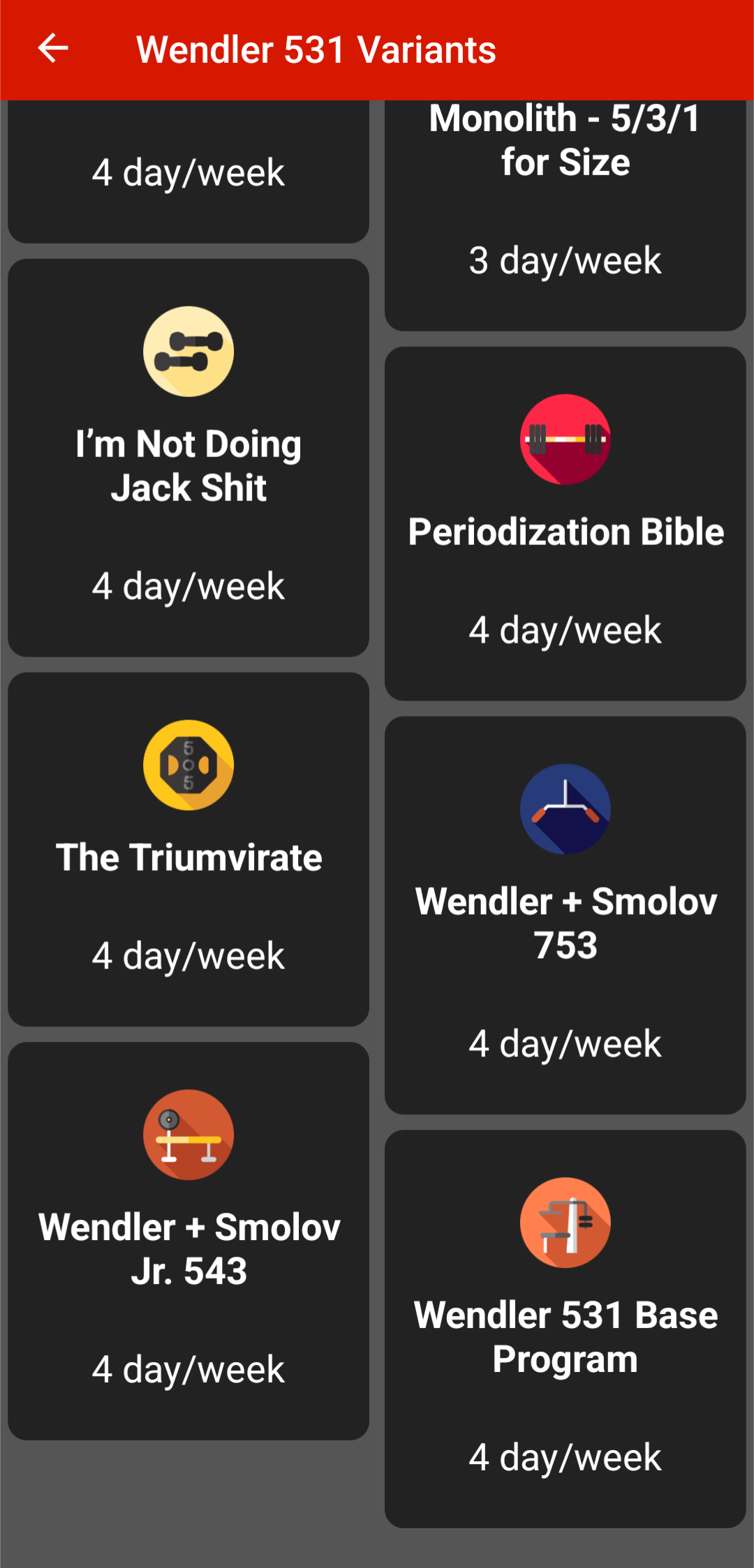Select the Periodization Bible card
This screenshot has height=1568, width=754.
click(565, 523)
